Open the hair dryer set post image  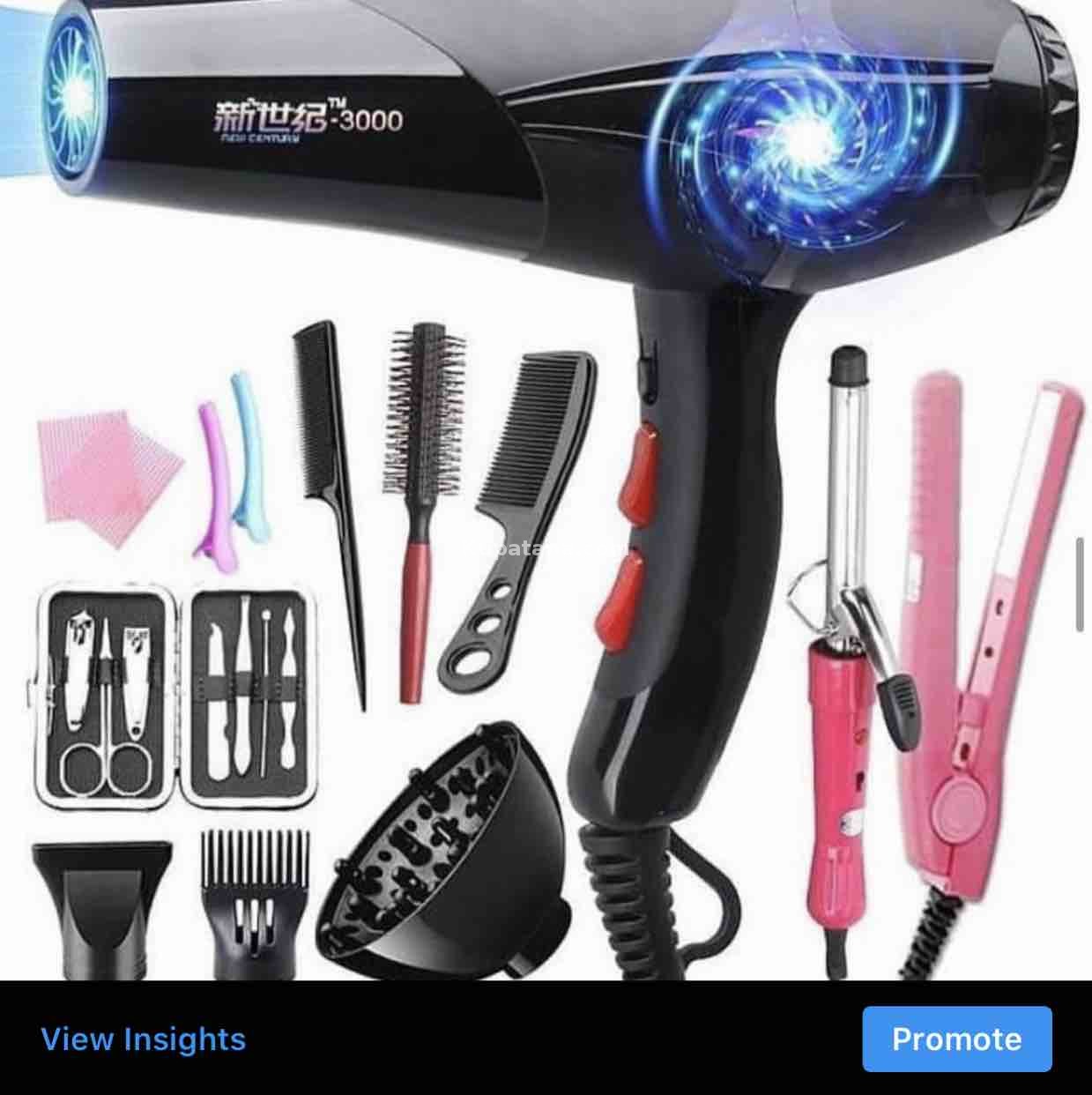click(546, 489)
